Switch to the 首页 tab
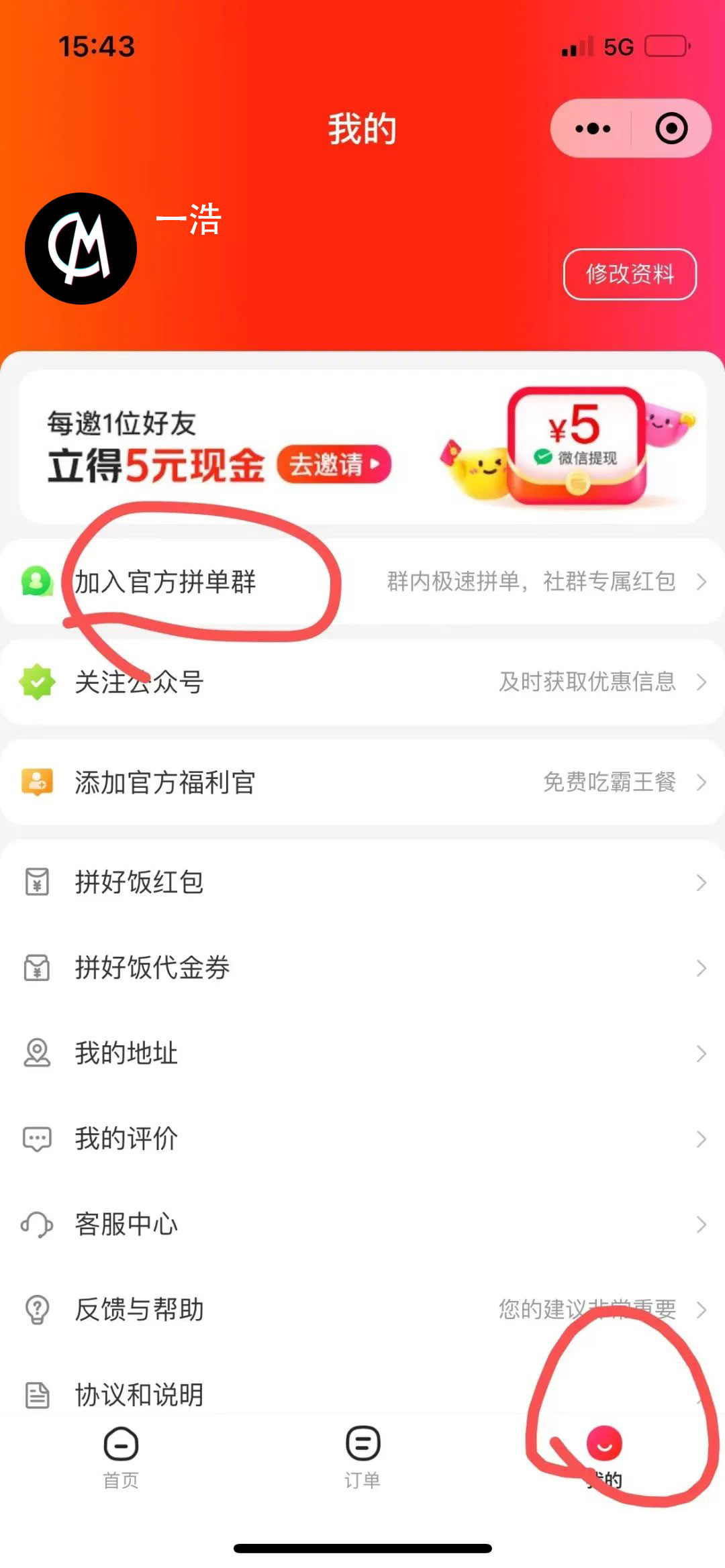This screenshot has width=725, height=1568. [121, 1455]
